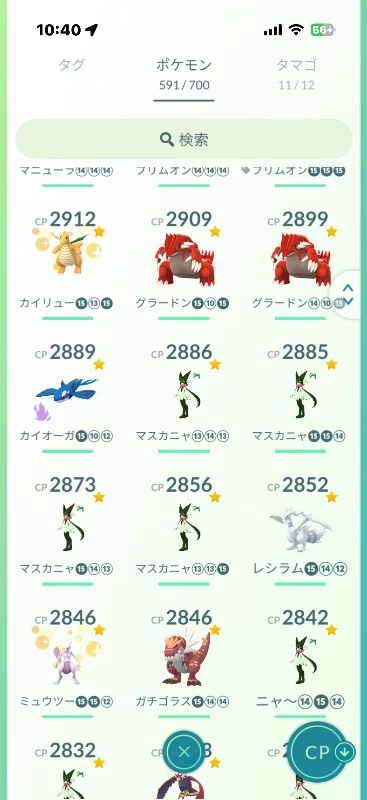Switch to the タグ tab
The width and height of the screenshot is (367, 800).
pos(71,65)
